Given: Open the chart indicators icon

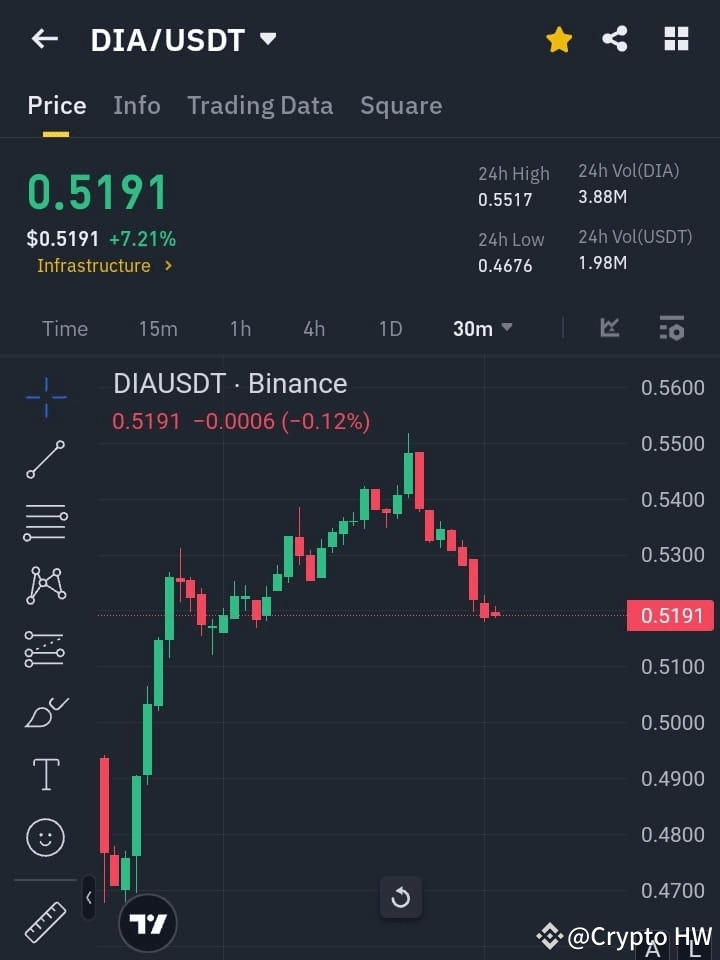Looking at the screenshot, I should click(x=610, y=328).
